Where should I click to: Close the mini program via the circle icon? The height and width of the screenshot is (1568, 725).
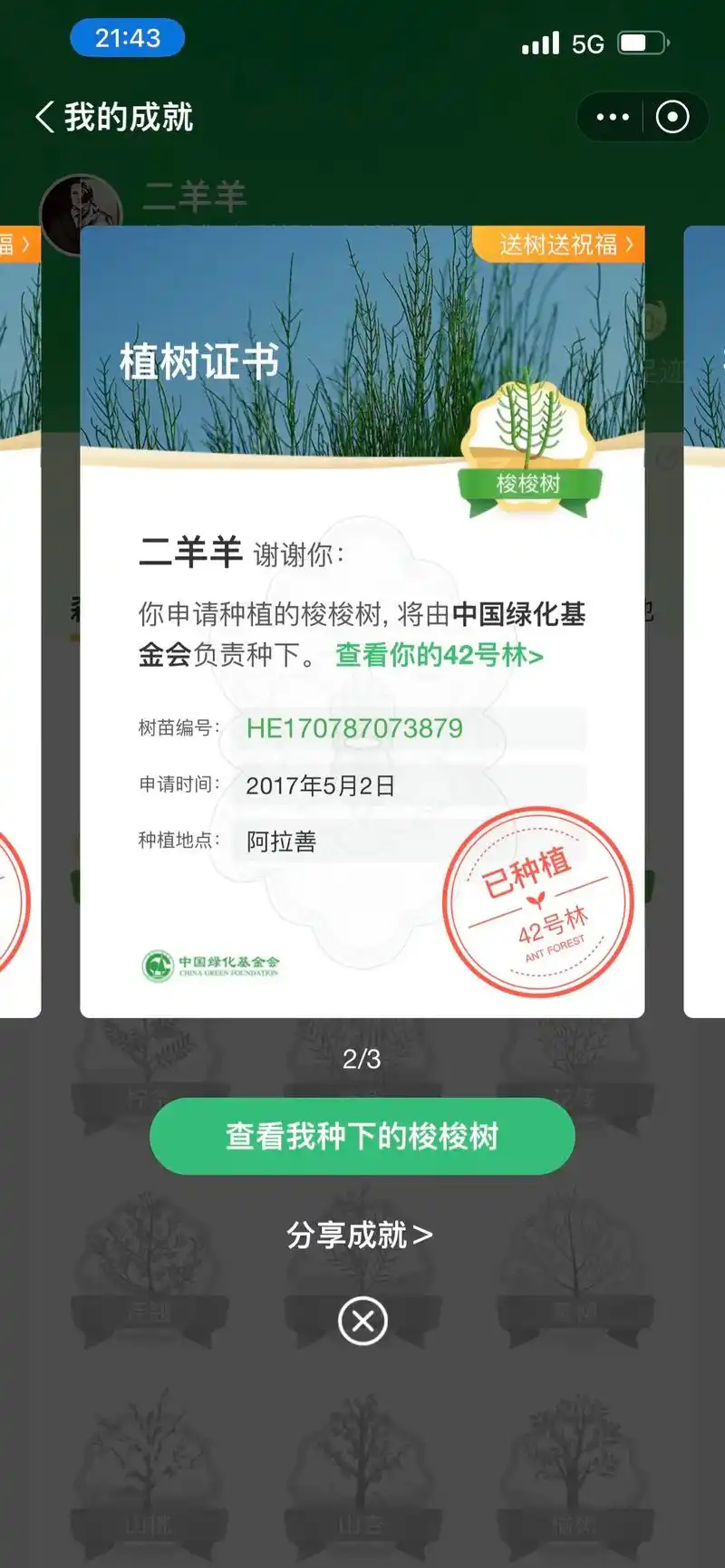tap(672, 117)
